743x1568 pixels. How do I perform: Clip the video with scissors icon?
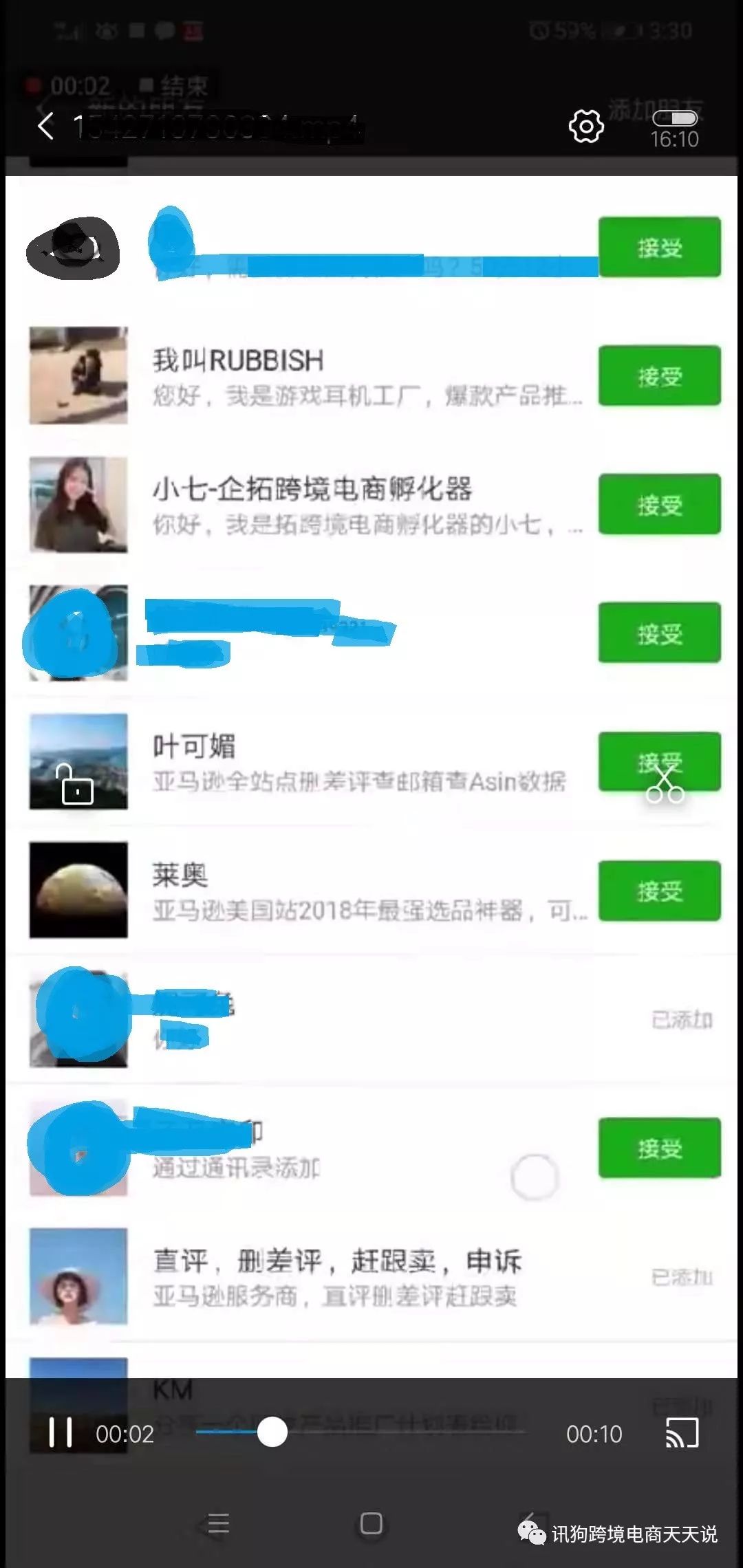[665, 785]
